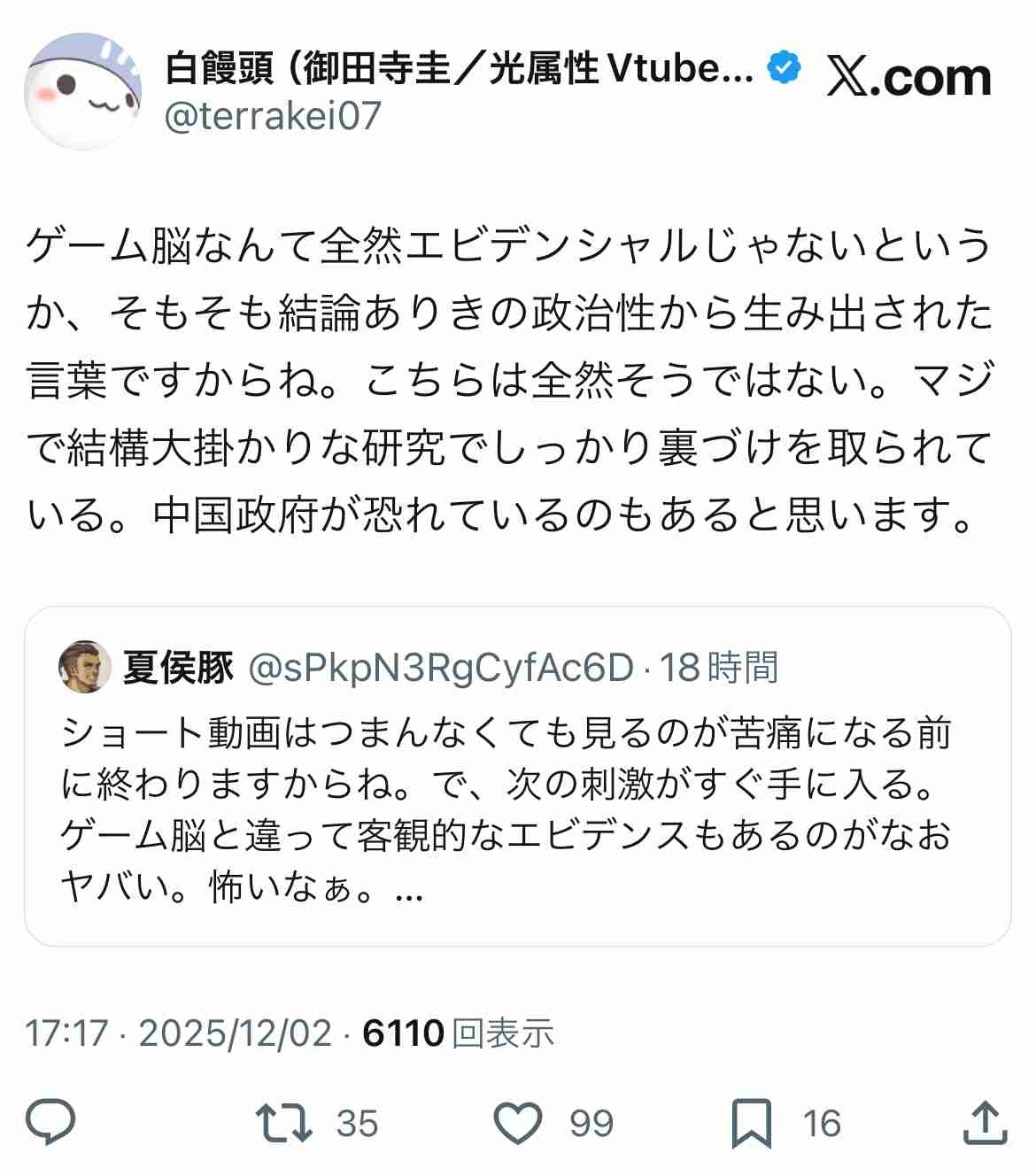View the @terrakei07 profile handle
Image resolution: width=1036 pixels, height=1176 pixels.
tap(273, 116)
